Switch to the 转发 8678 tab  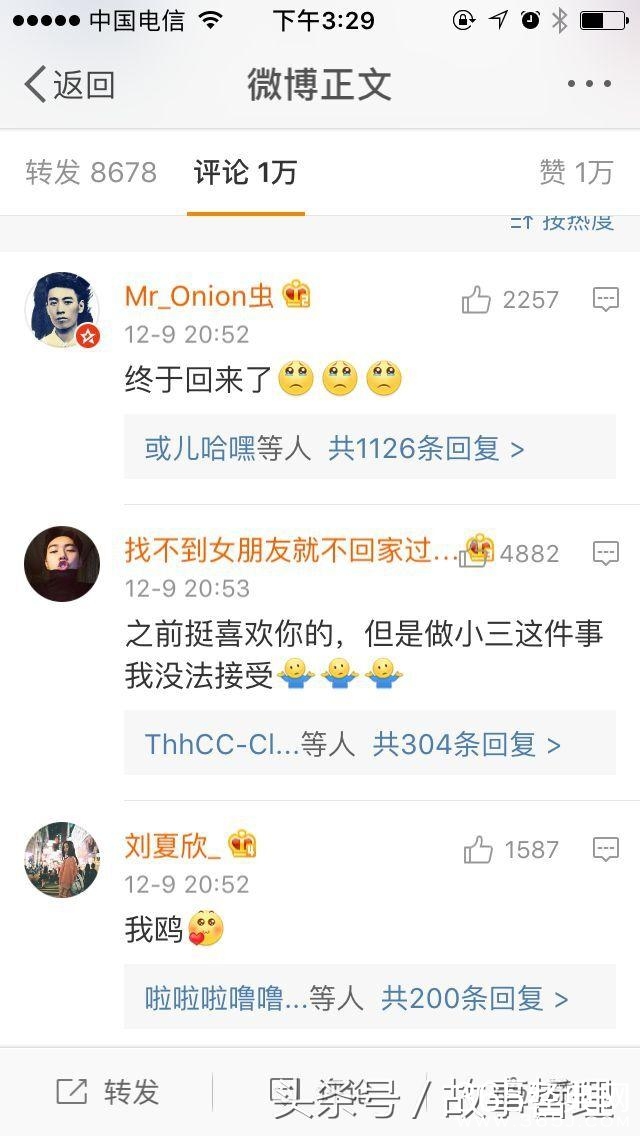pos(91,173)
